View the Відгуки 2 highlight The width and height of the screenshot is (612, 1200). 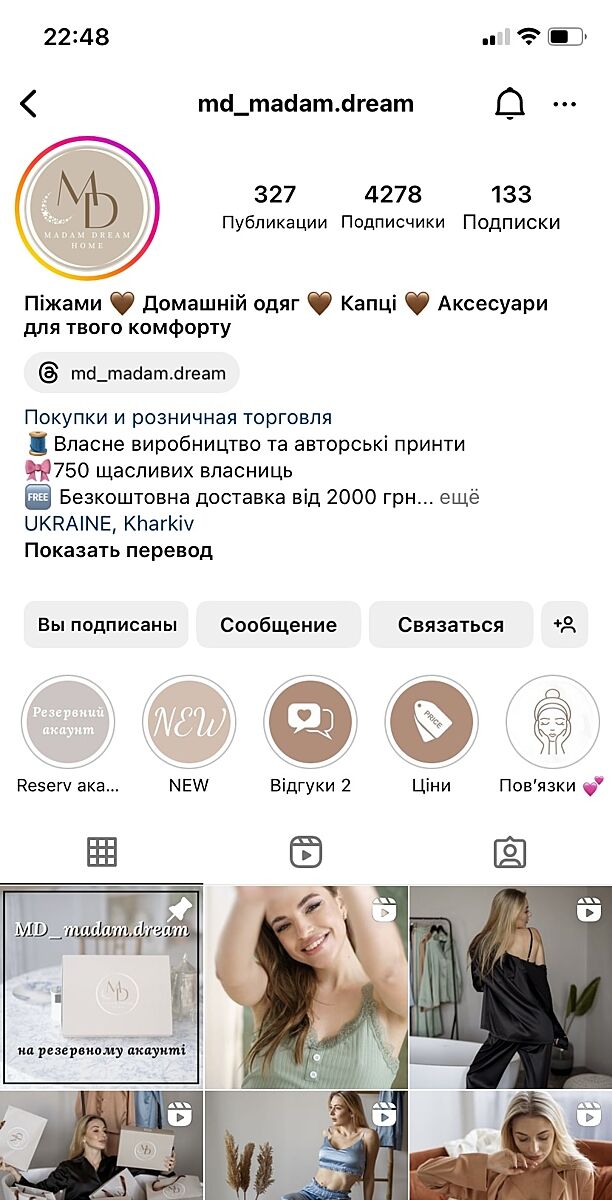[310, 722]
